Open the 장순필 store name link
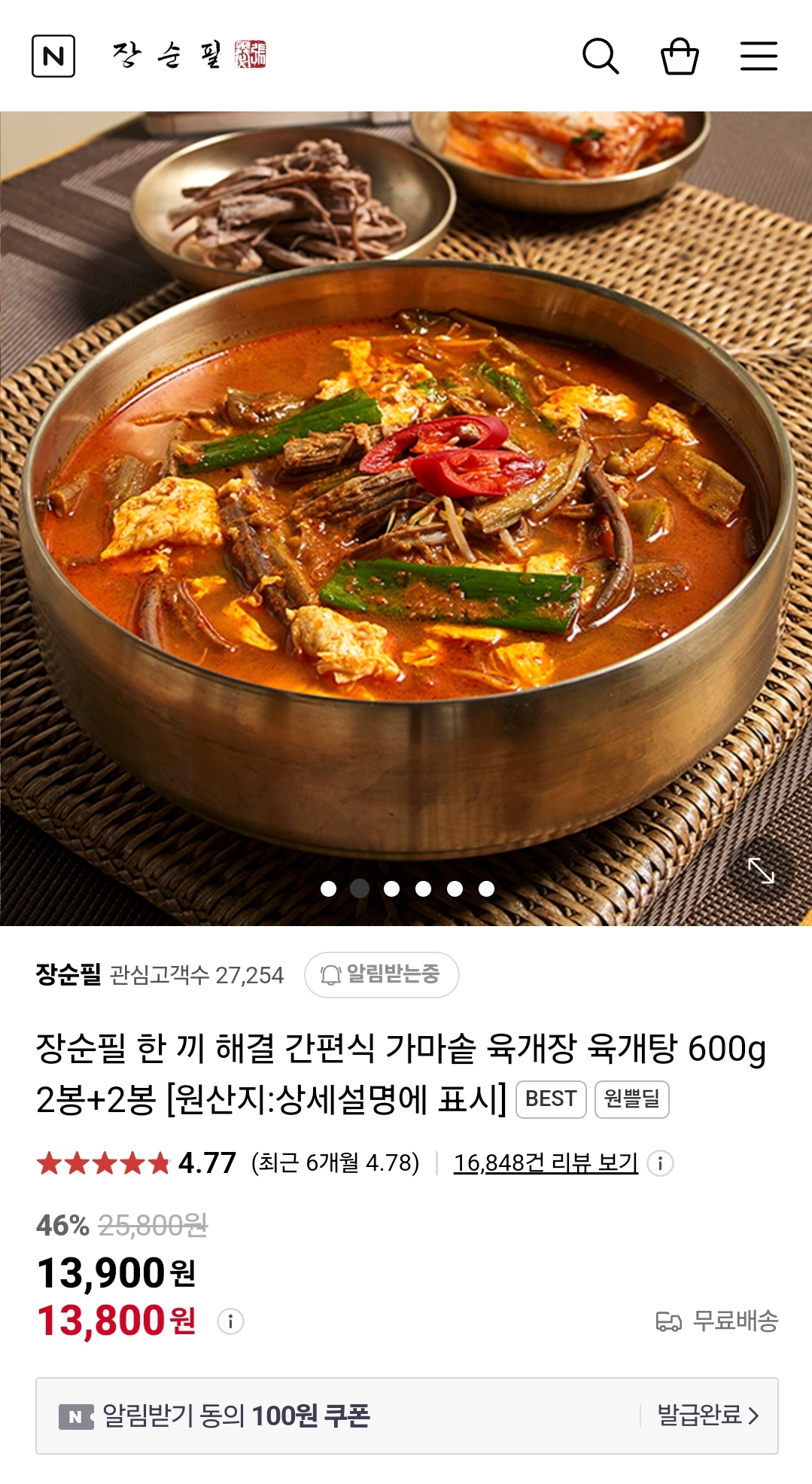This screenshot has height=1484, width=812. pyautogui.click(x=68, y=975)
